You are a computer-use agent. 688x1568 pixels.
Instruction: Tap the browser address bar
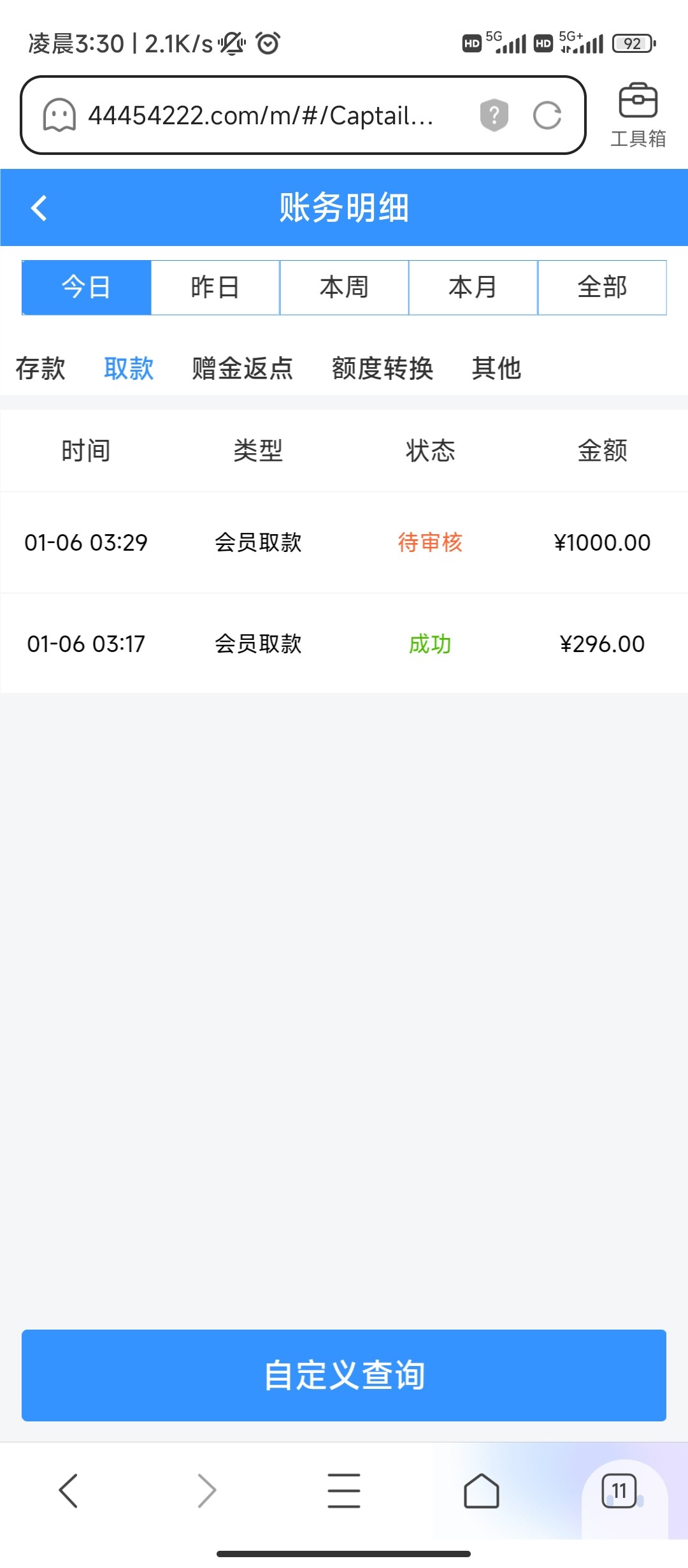pos(261,116)
